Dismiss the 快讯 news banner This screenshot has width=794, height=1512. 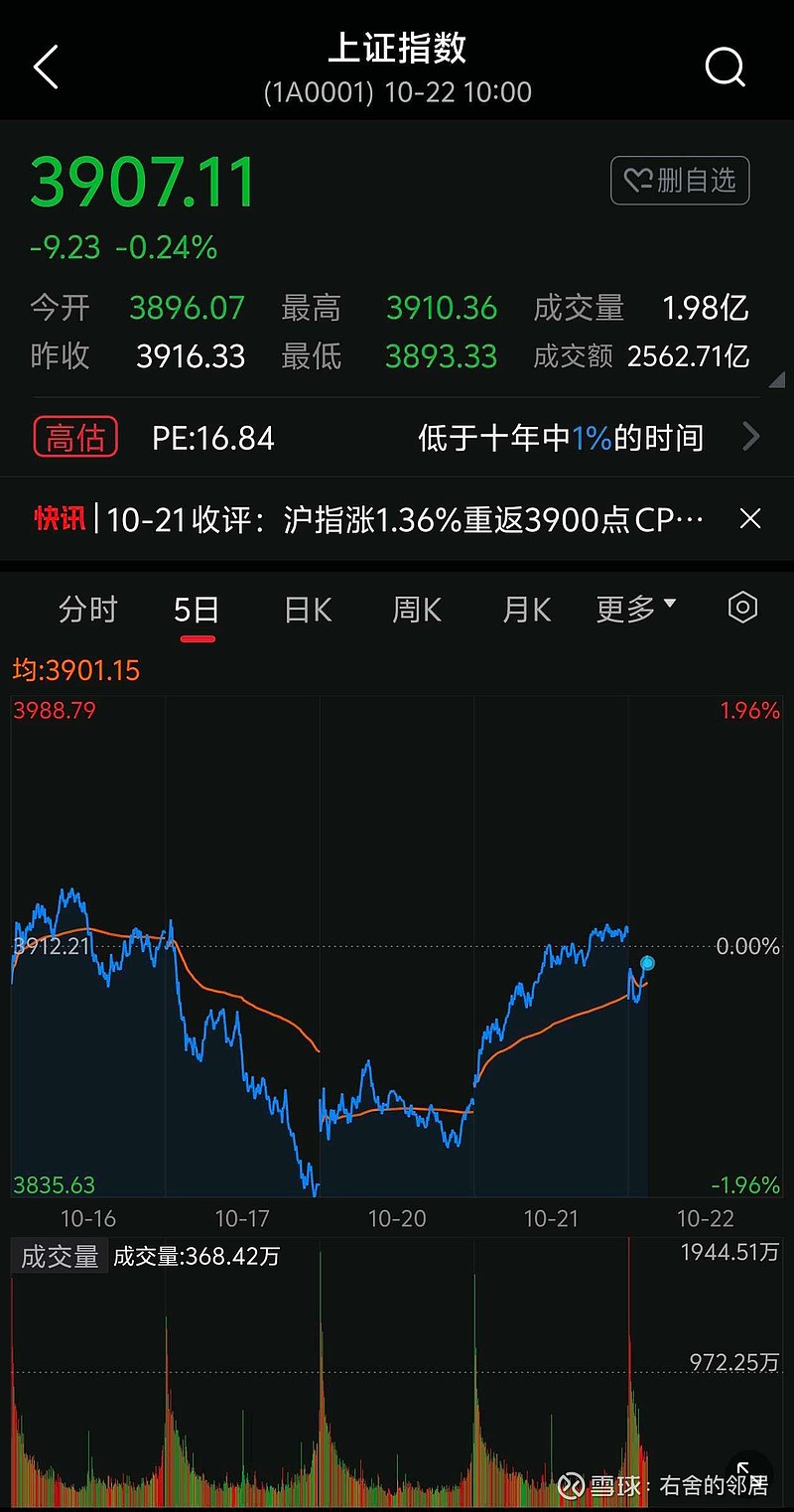(x=751, y=518)
